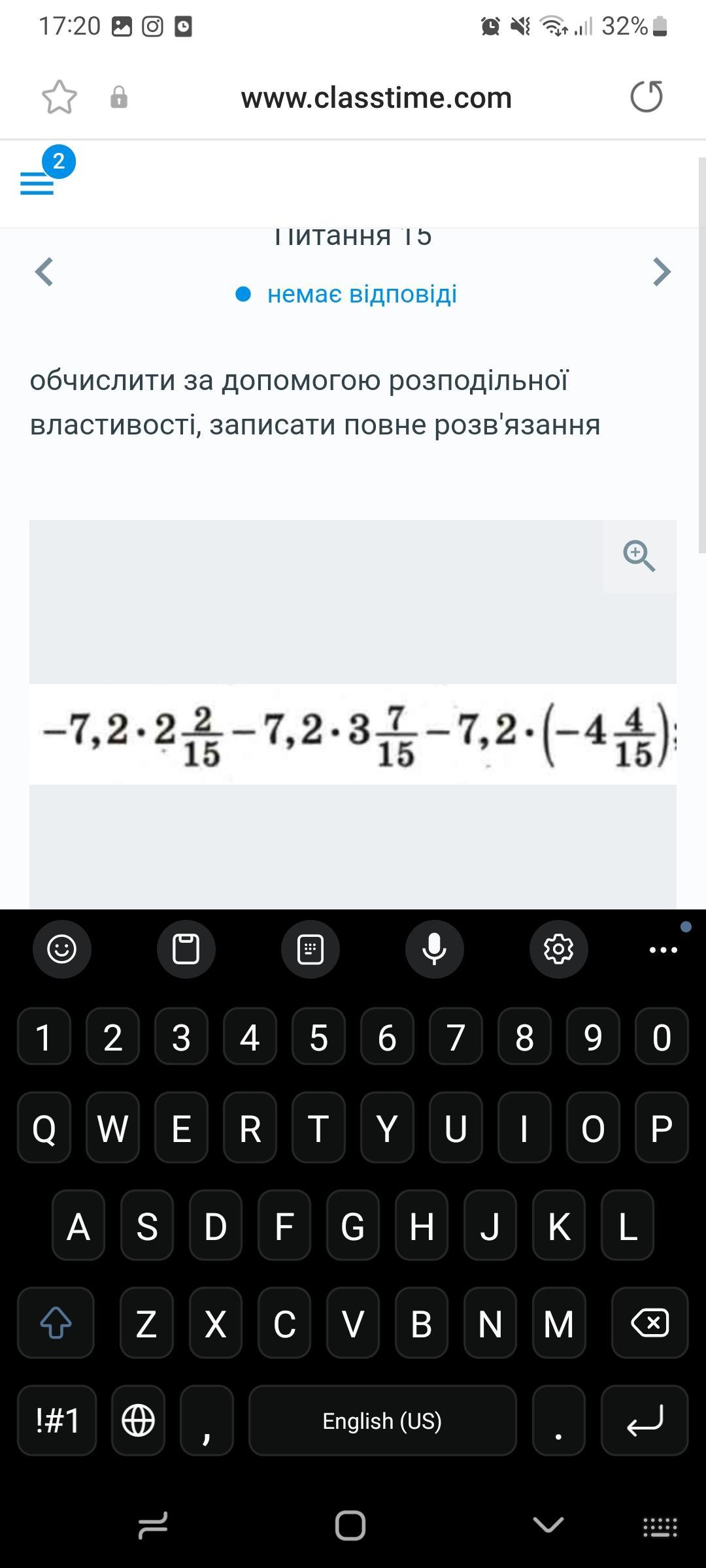Bookmark this page with the star icon
This screenshot has width=706, height=1568.
click(x=59, y=97)
